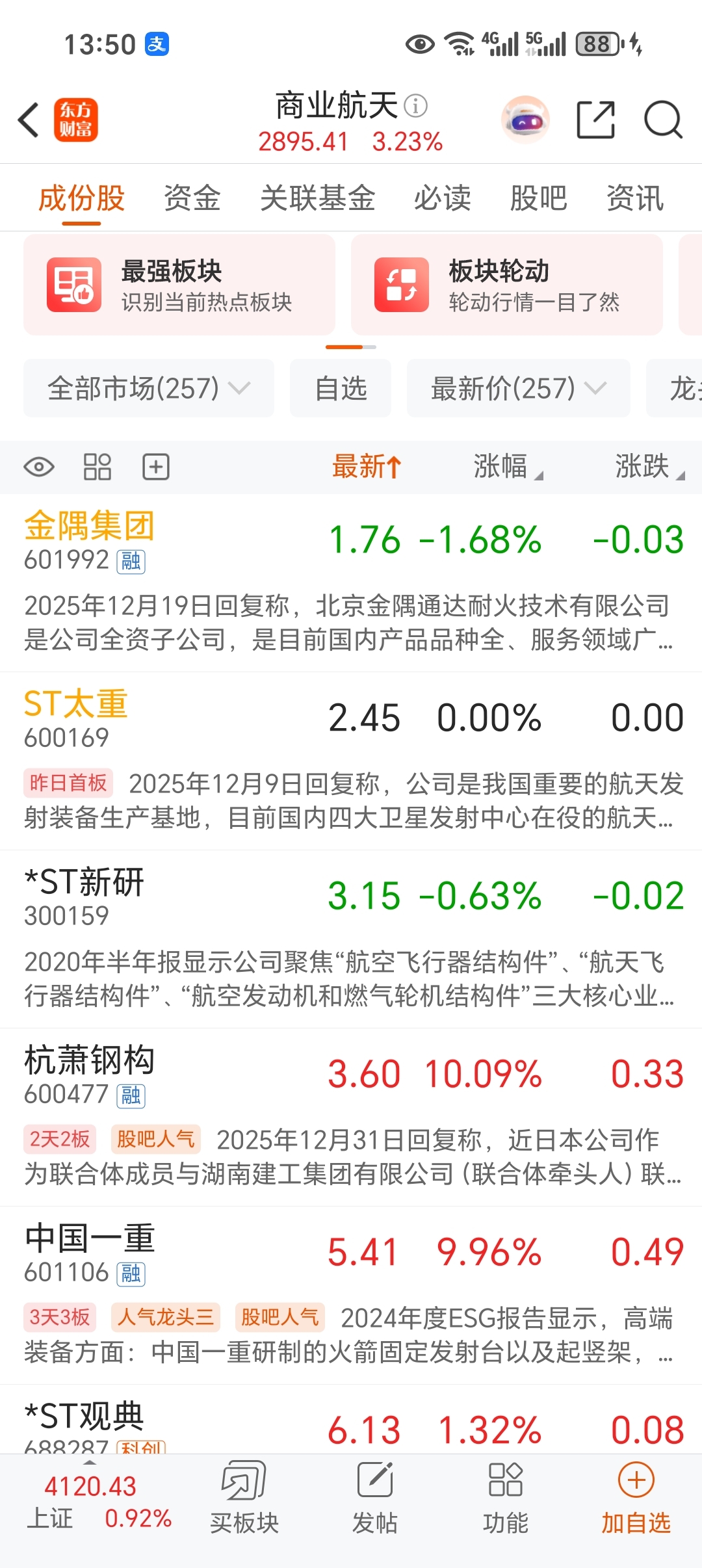
Task: Switch to the 关联基金 tab
Action: click(x=317, y=198)
